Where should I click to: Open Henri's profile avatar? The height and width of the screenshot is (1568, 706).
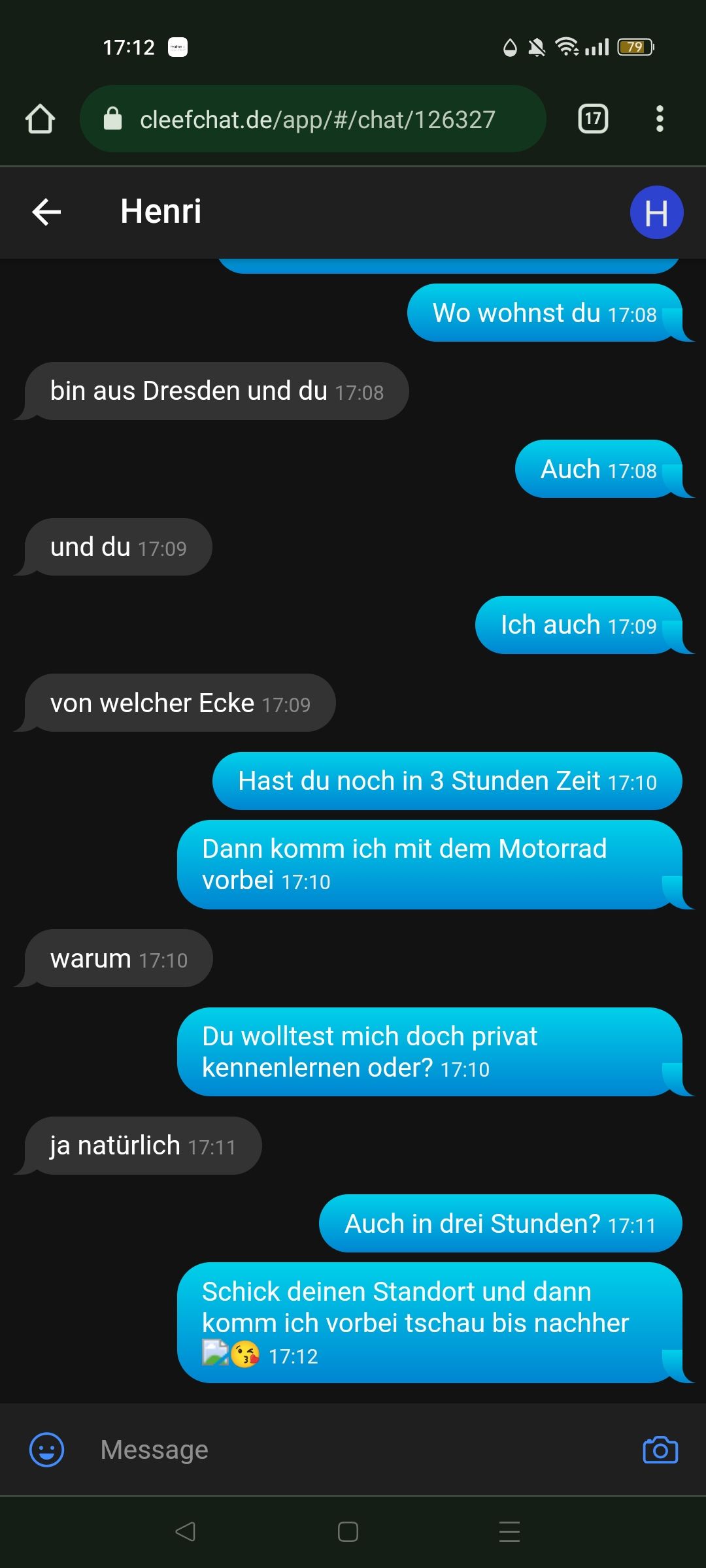click(656, 212)
